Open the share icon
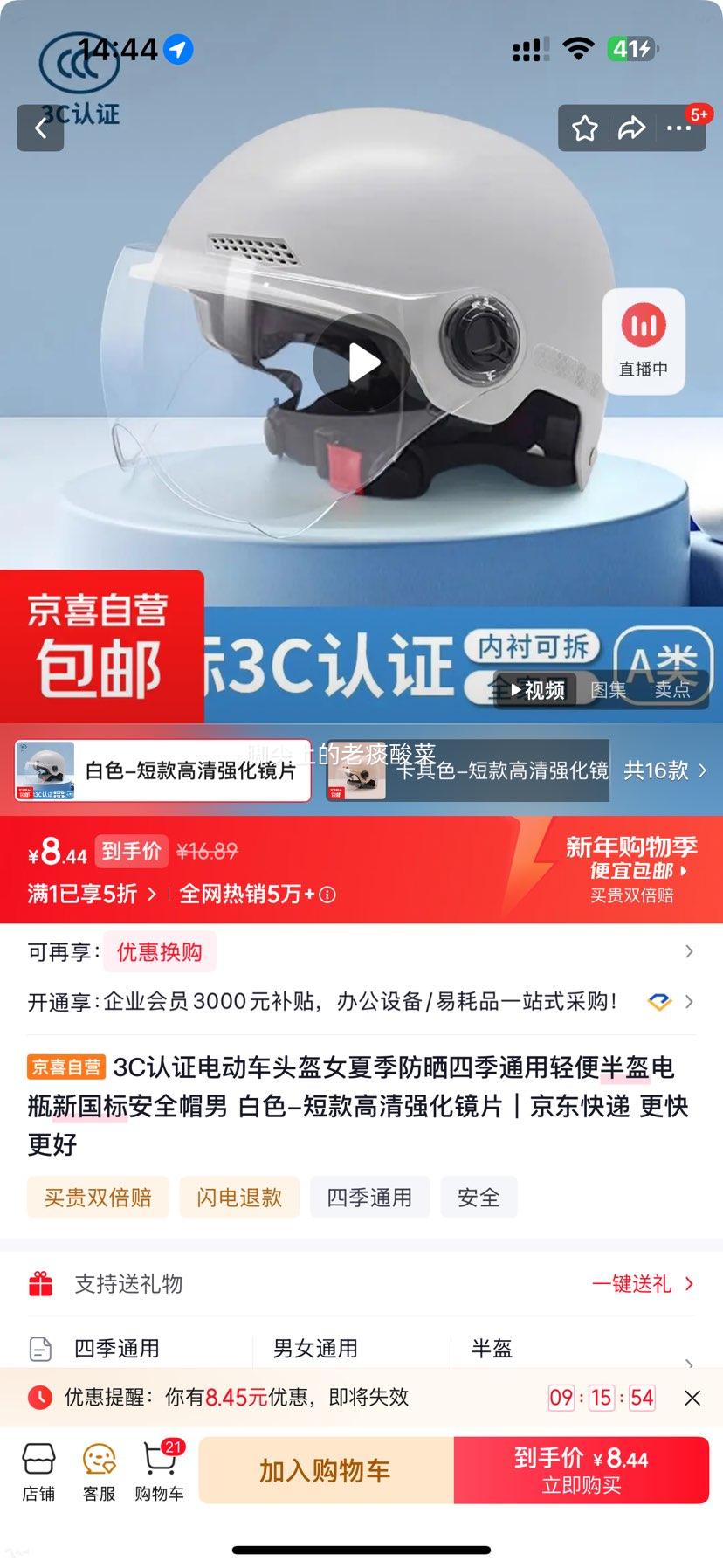 [x=630, y=127]
